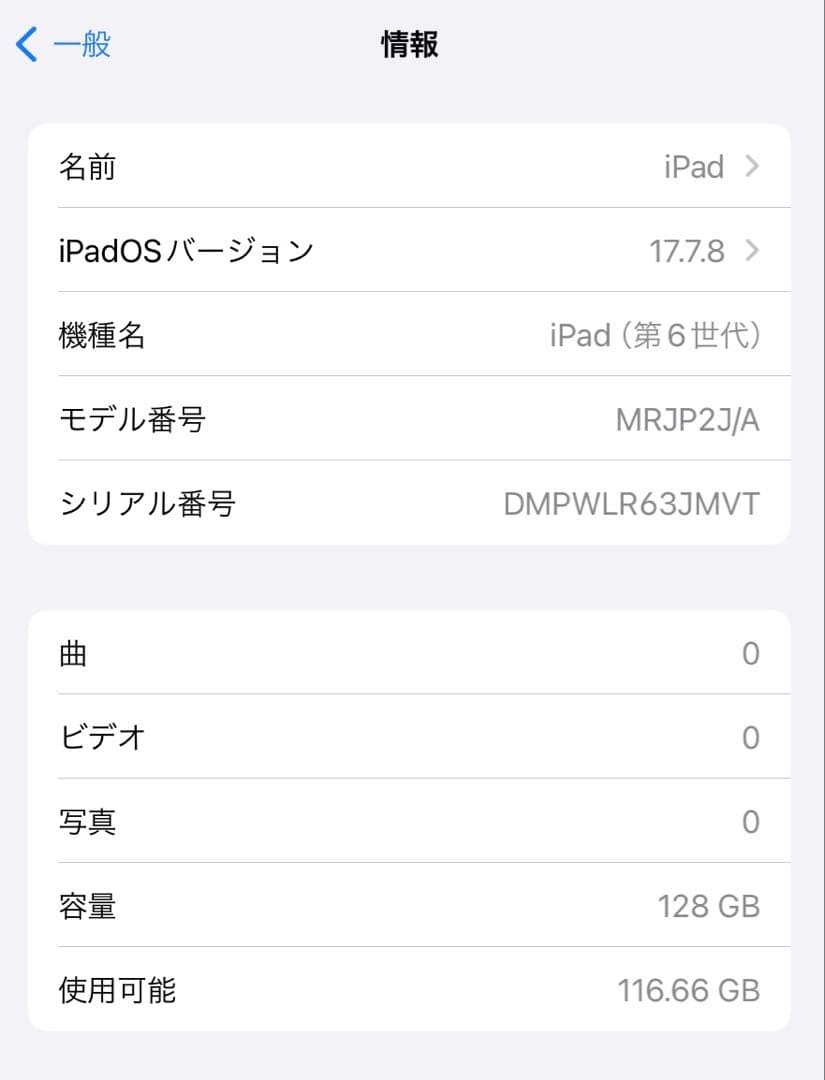Open the 名前 row disclosure chevron
This screenshot has width=825, height=1080.
coord(751,167)
